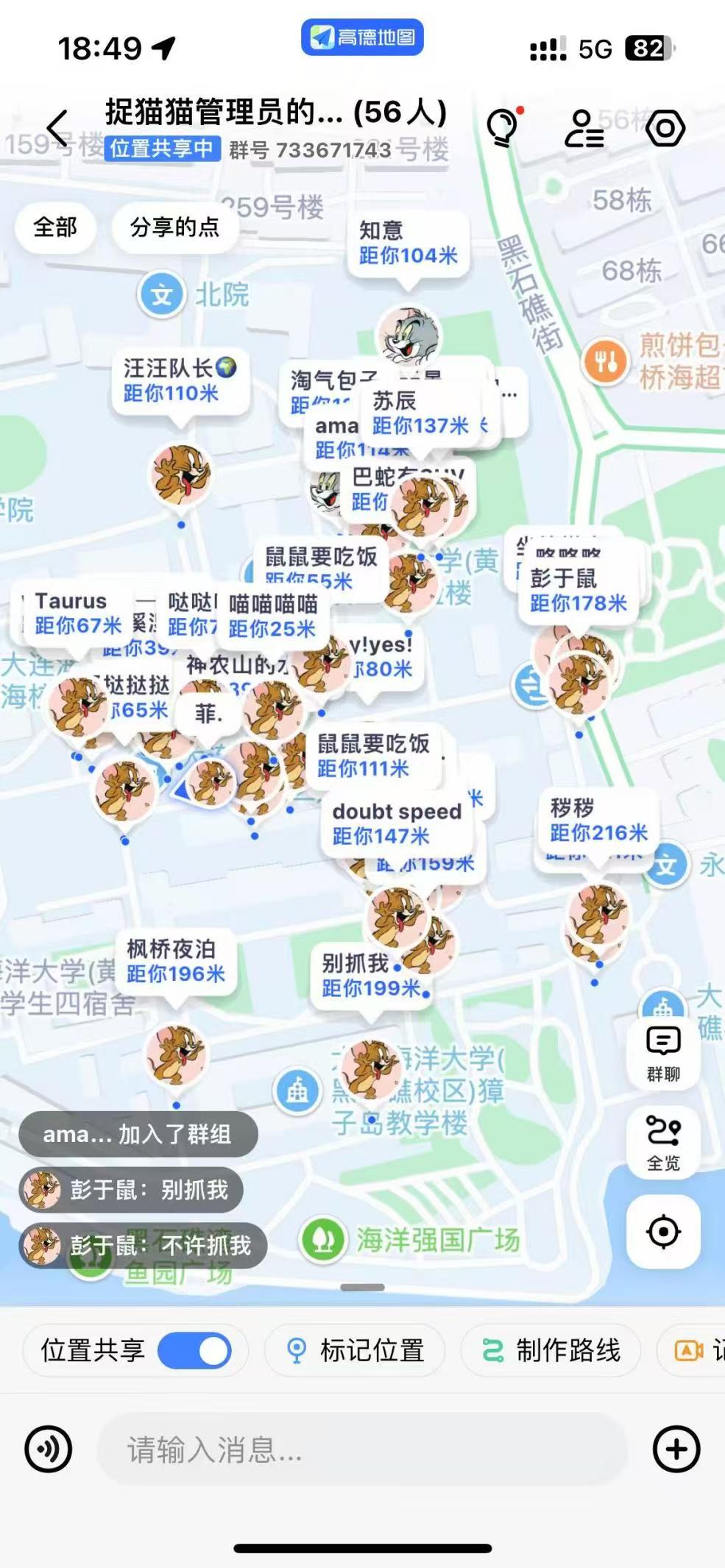Open 汪汪队长's location bubble
Image resolution: width=725 pixels, height=1568 pixels.
point(180,380)
